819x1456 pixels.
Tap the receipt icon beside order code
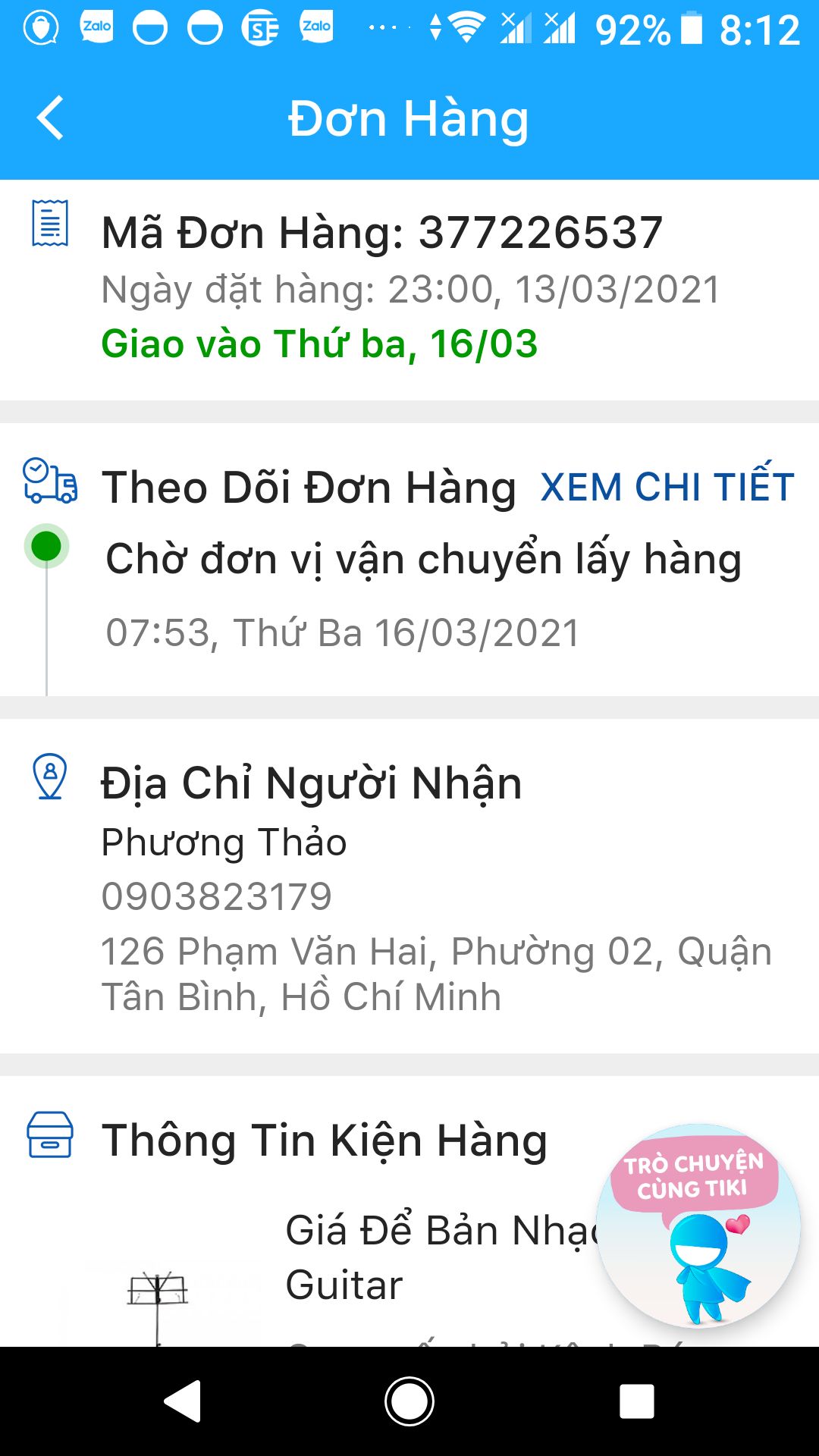[50, 225]
